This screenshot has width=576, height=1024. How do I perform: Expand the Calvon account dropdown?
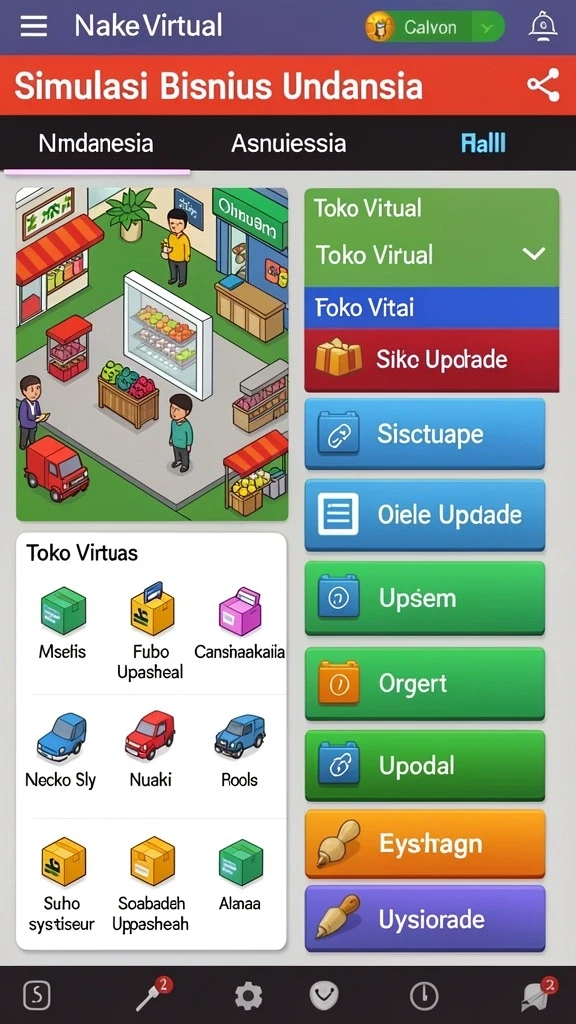tap(434, 27)
